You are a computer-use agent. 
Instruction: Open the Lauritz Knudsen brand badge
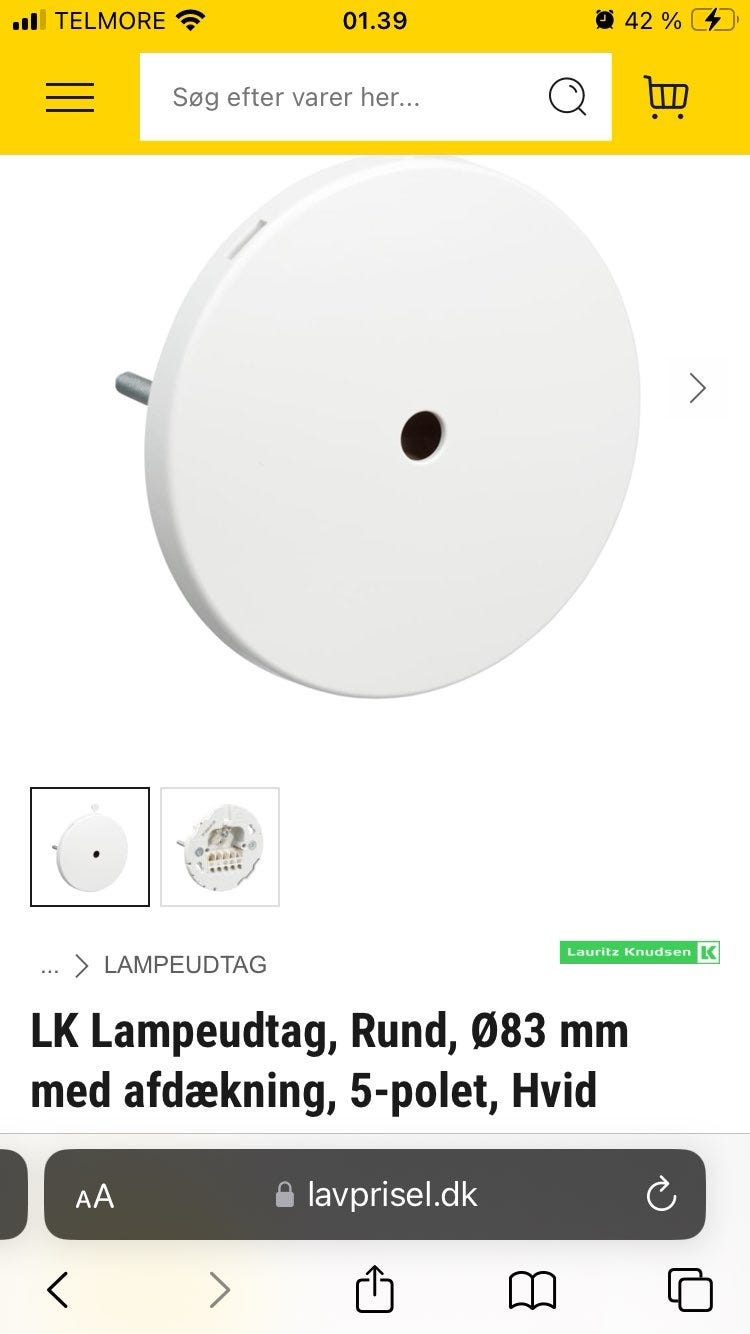tap(639, 952)
